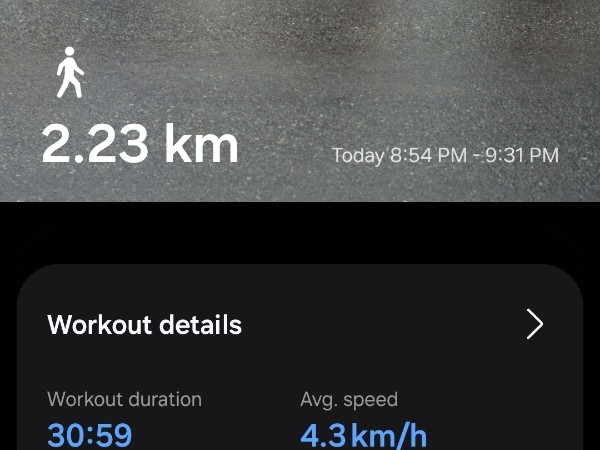
Task: Open the Workout details chevron
Action: pyautogui.click(x=535, y=324)
